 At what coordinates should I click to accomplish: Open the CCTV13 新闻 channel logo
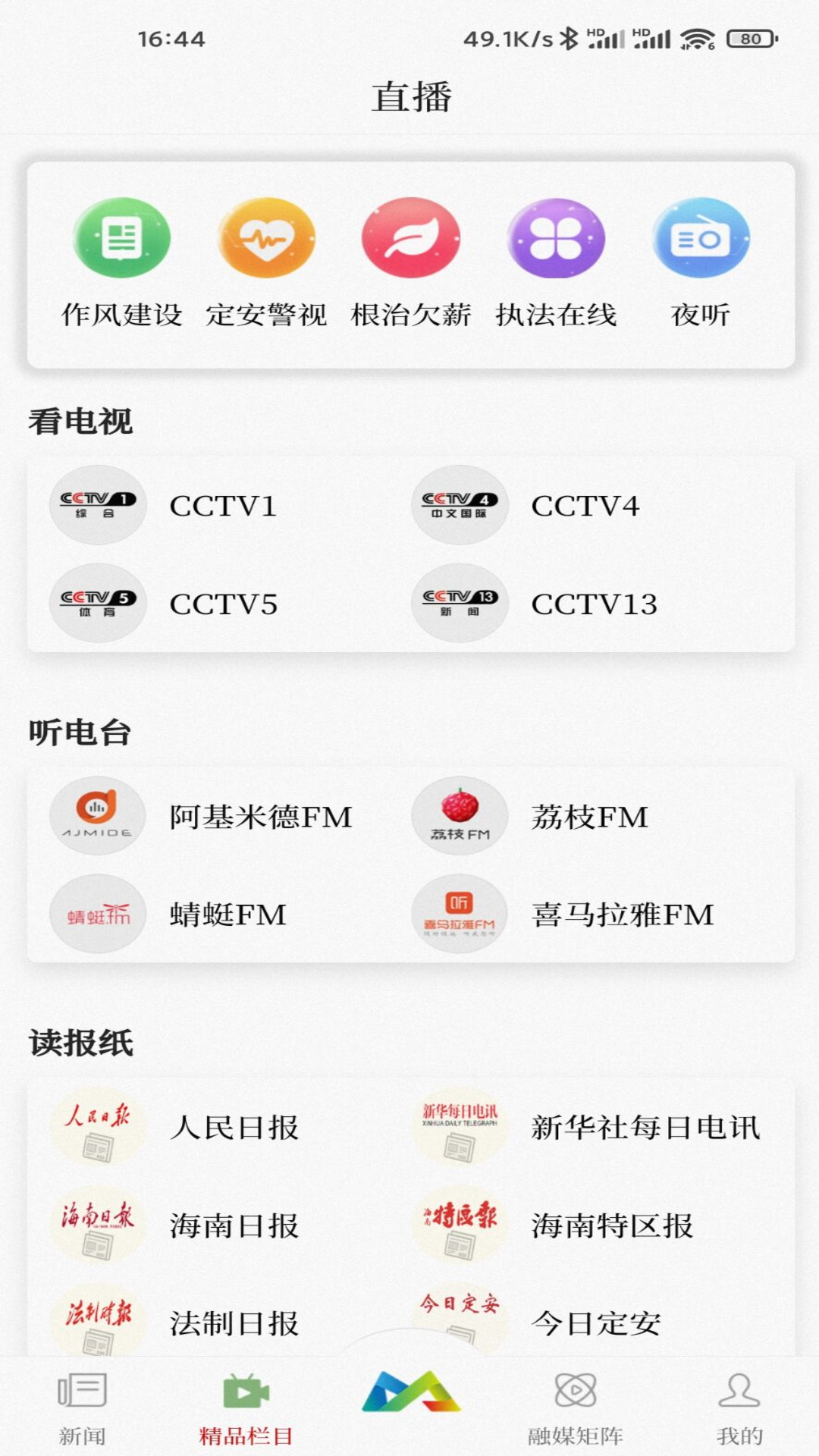[459, 603]
